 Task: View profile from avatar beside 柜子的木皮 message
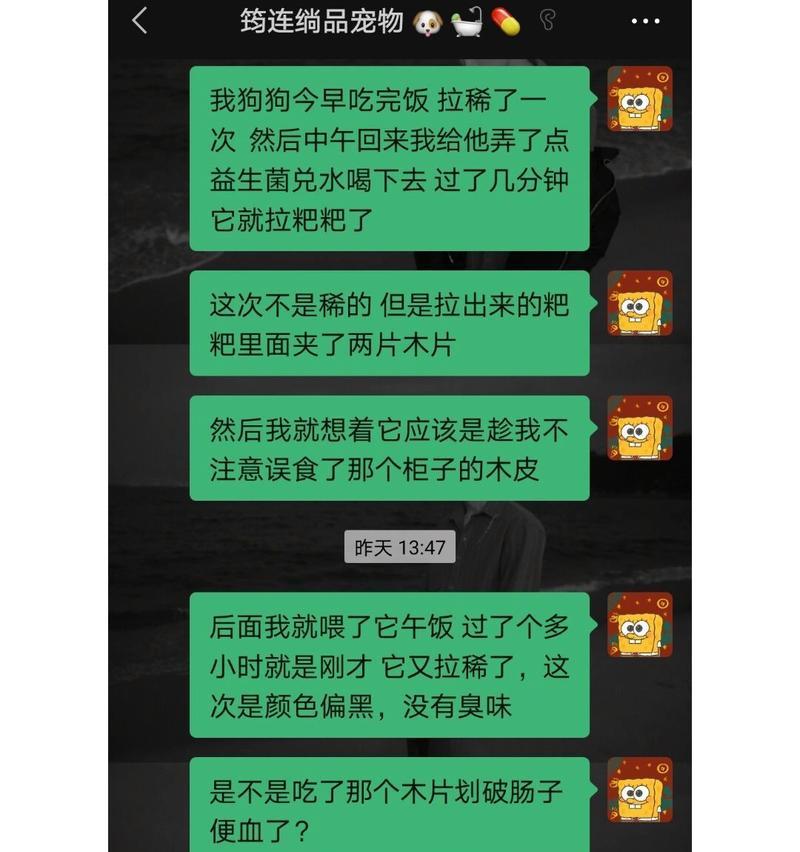coord(639,428)
